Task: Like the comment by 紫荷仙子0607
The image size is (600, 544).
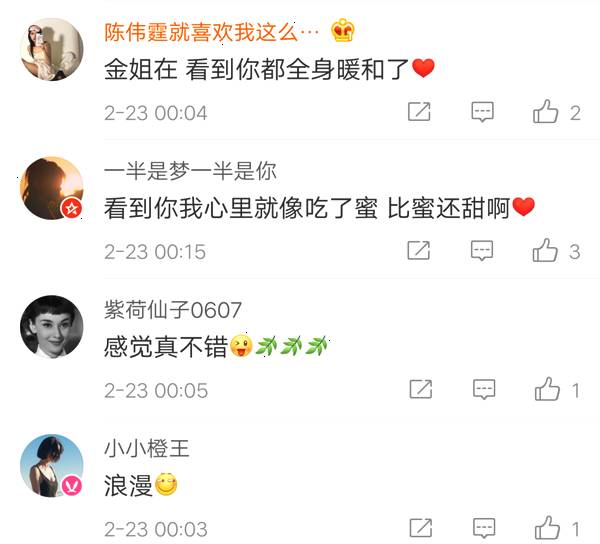Action: pos(546,389)
